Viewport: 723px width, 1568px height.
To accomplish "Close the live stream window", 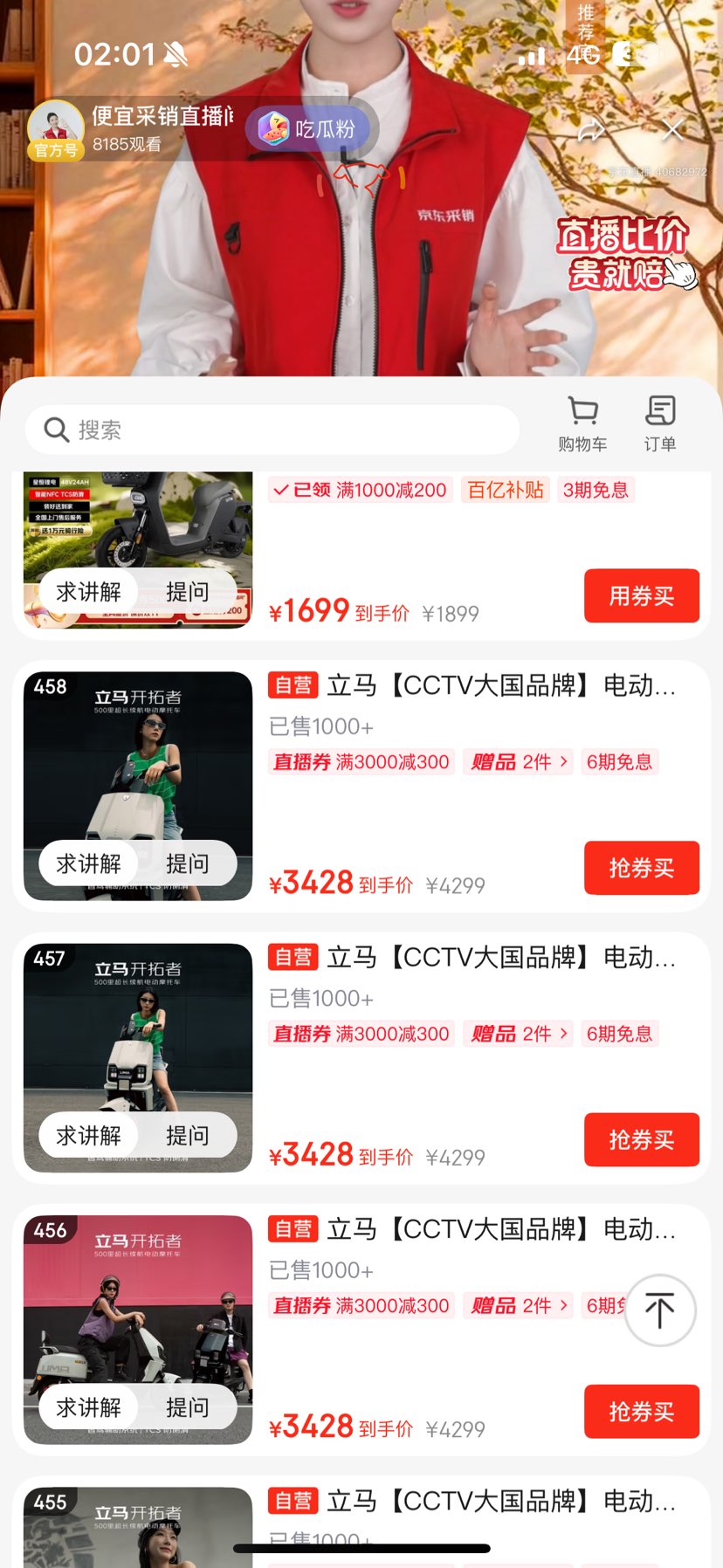I will pos(672,131).
